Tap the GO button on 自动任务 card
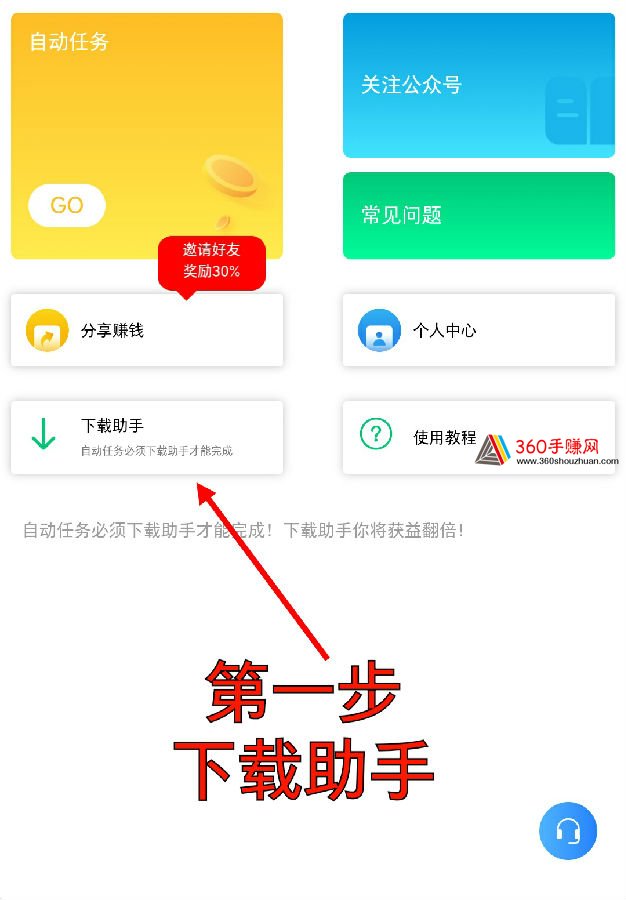 pyautogui.click(x=66, y=205)
